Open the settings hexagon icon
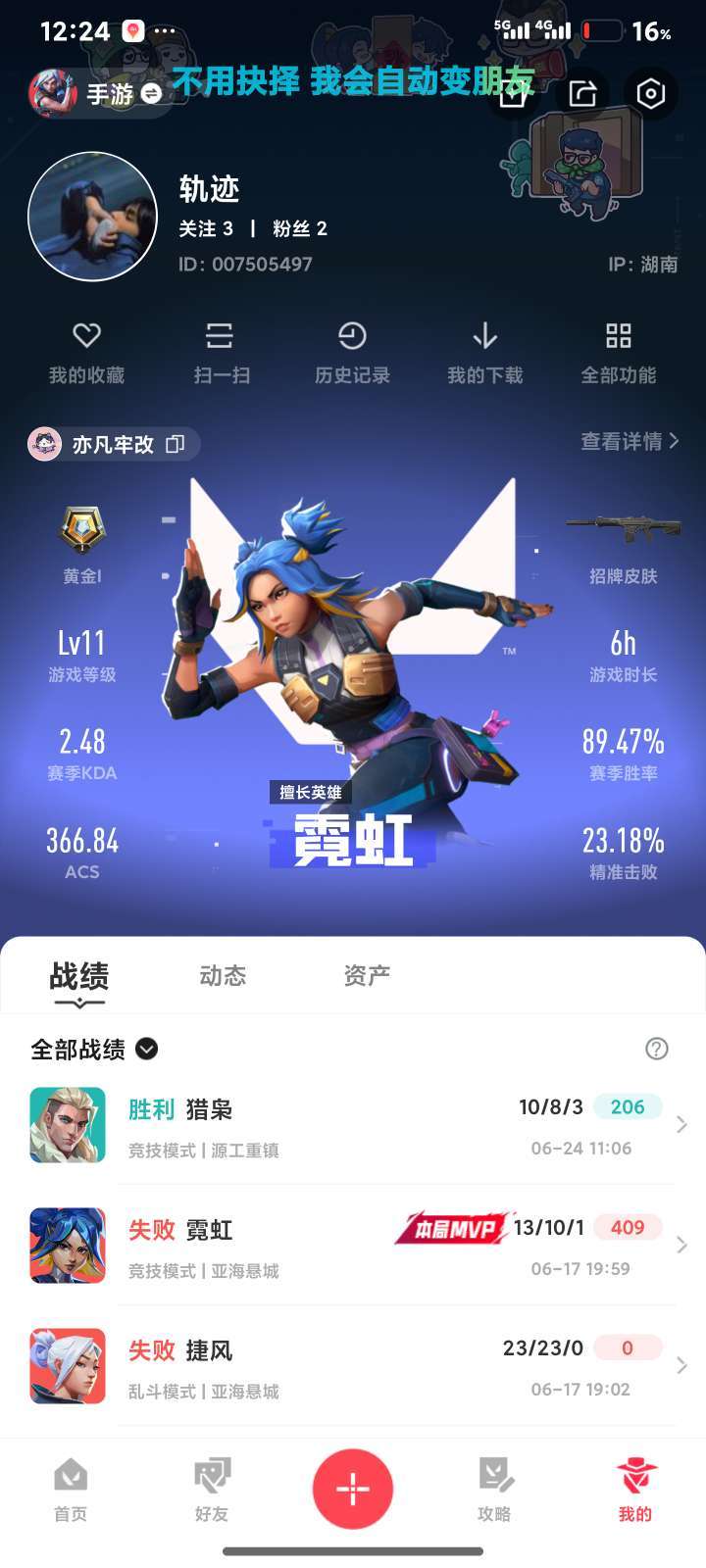 [651, 93]
